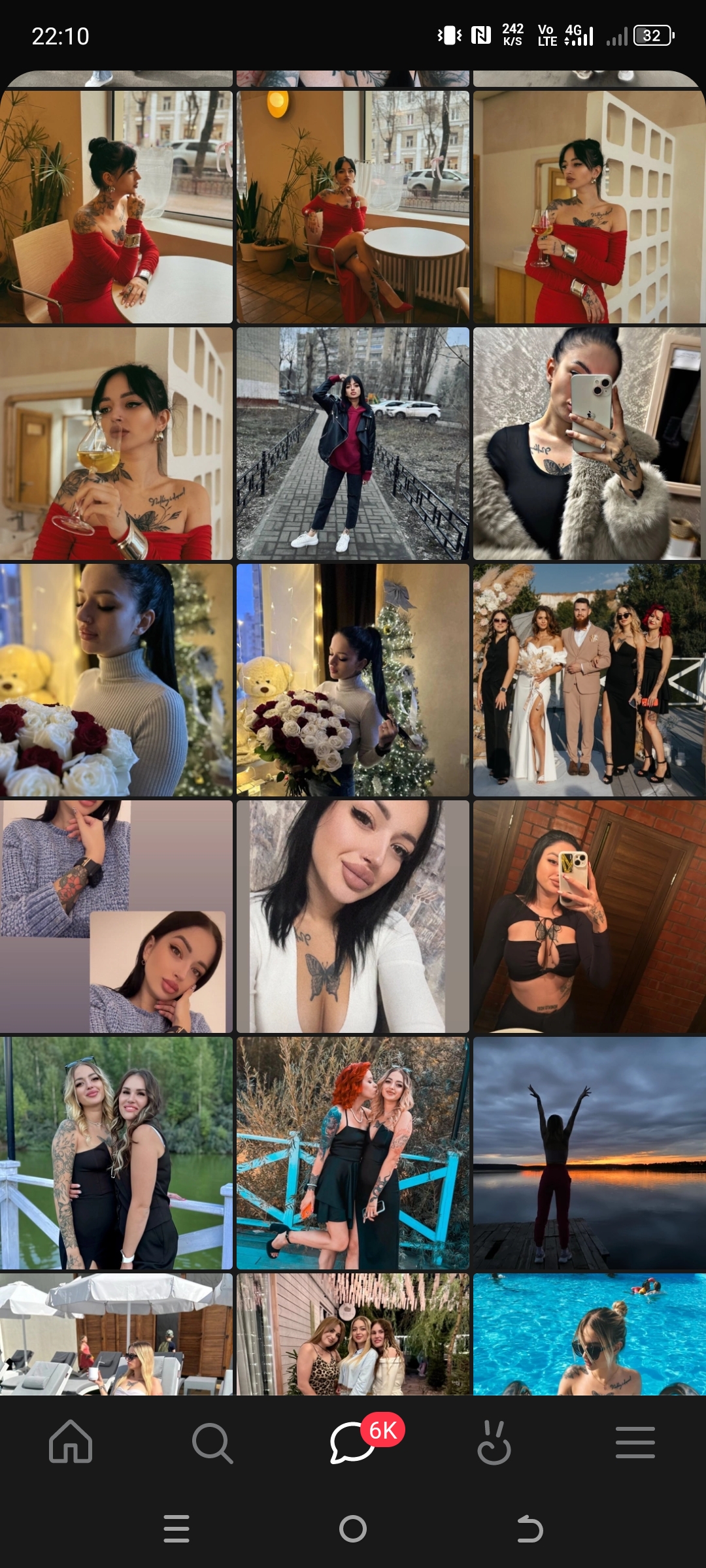Image resolution: width=706 pixels, height=1568 pixels.
Task: Open photo of five people at wedding
Action: click(590, 680)
